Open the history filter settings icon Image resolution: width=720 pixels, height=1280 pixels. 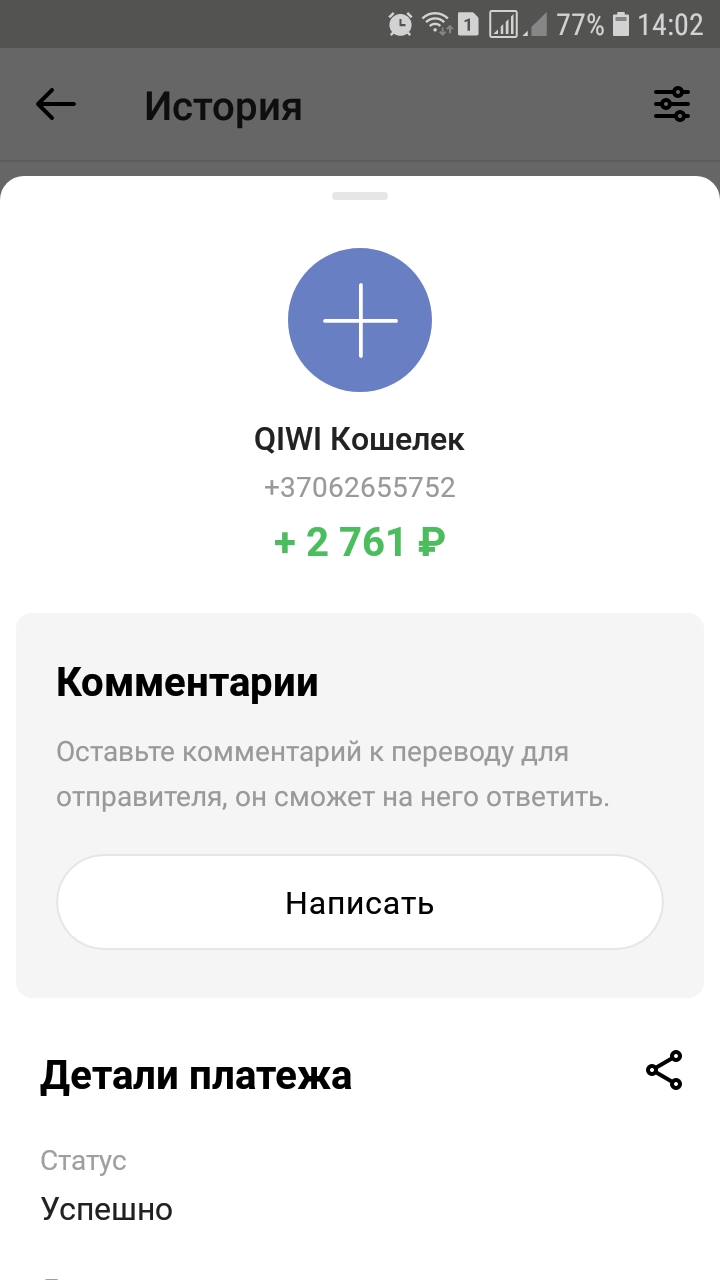[x=672, y=104]
